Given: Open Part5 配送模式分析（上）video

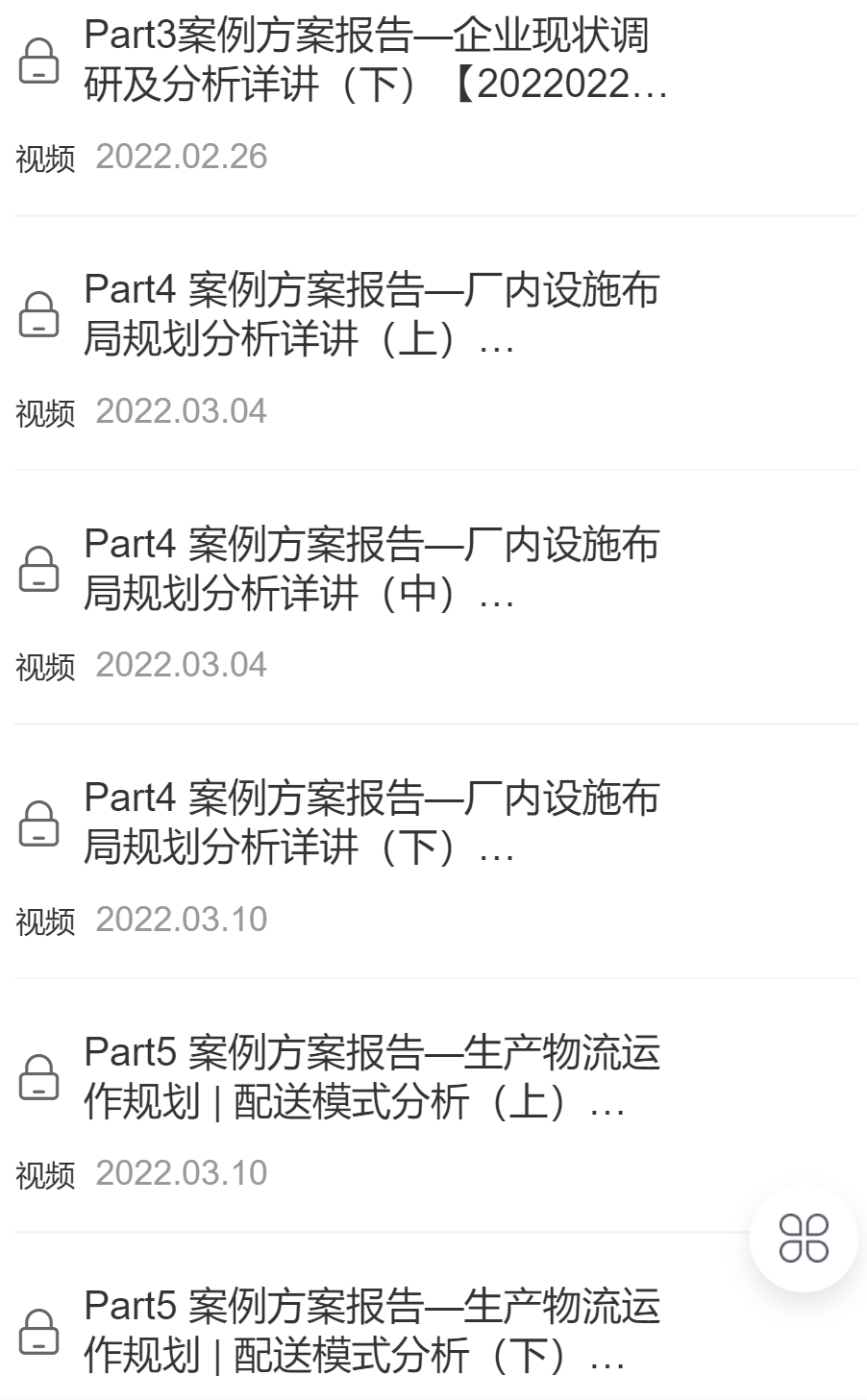Looking at the screenshot, I should coord(371,1076).
